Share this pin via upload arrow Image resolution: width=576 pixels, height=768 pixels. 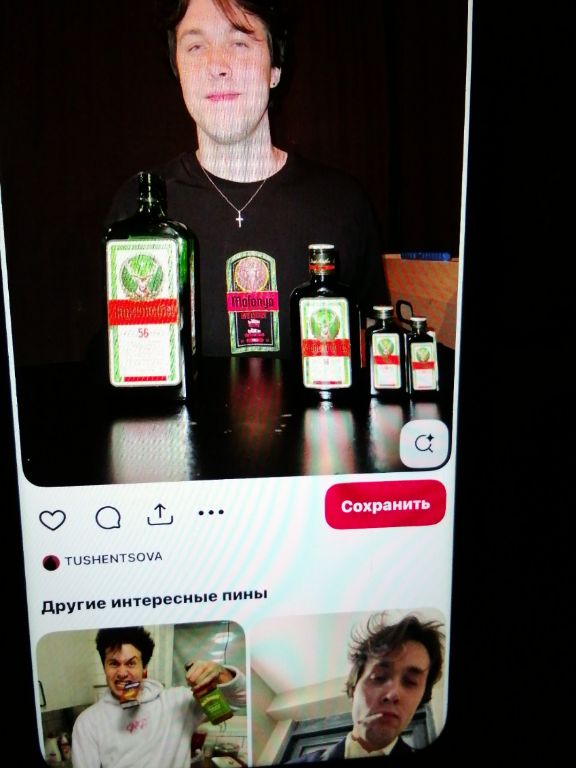(x=160, y=514)
